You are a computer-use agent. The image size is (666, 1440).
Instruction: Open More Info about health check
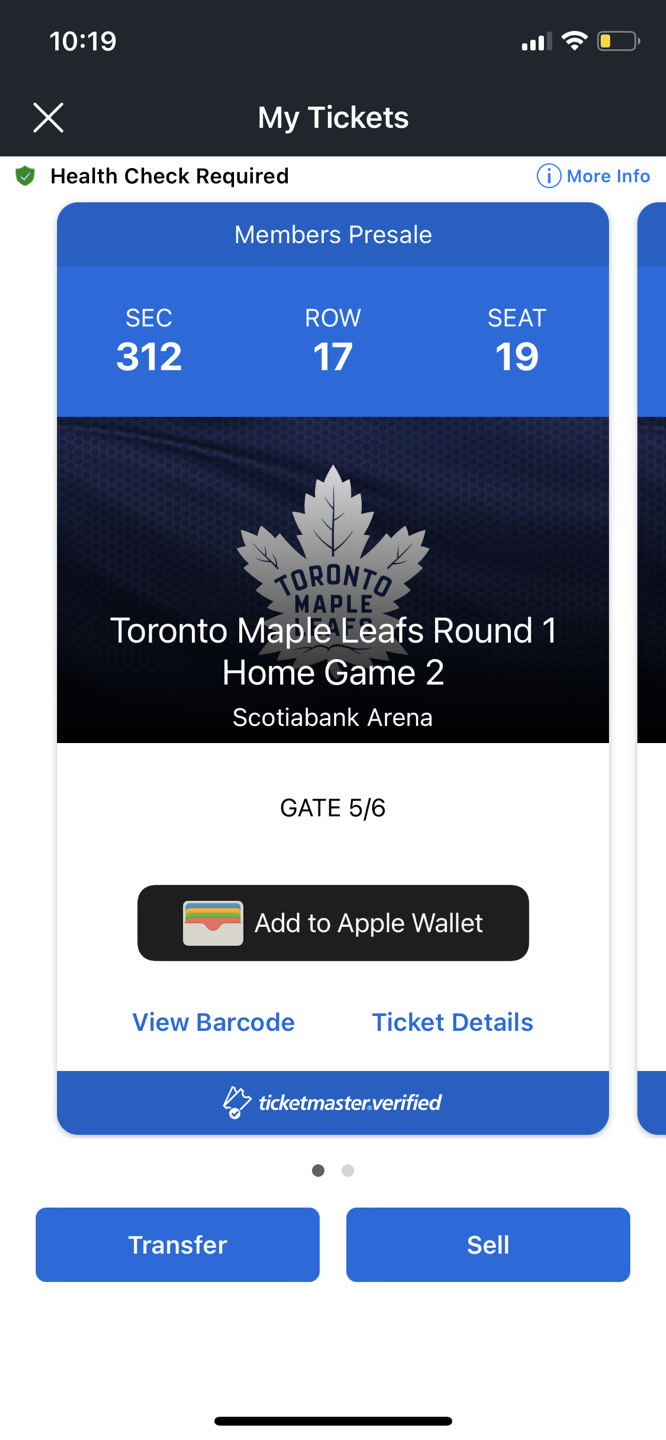594,176
